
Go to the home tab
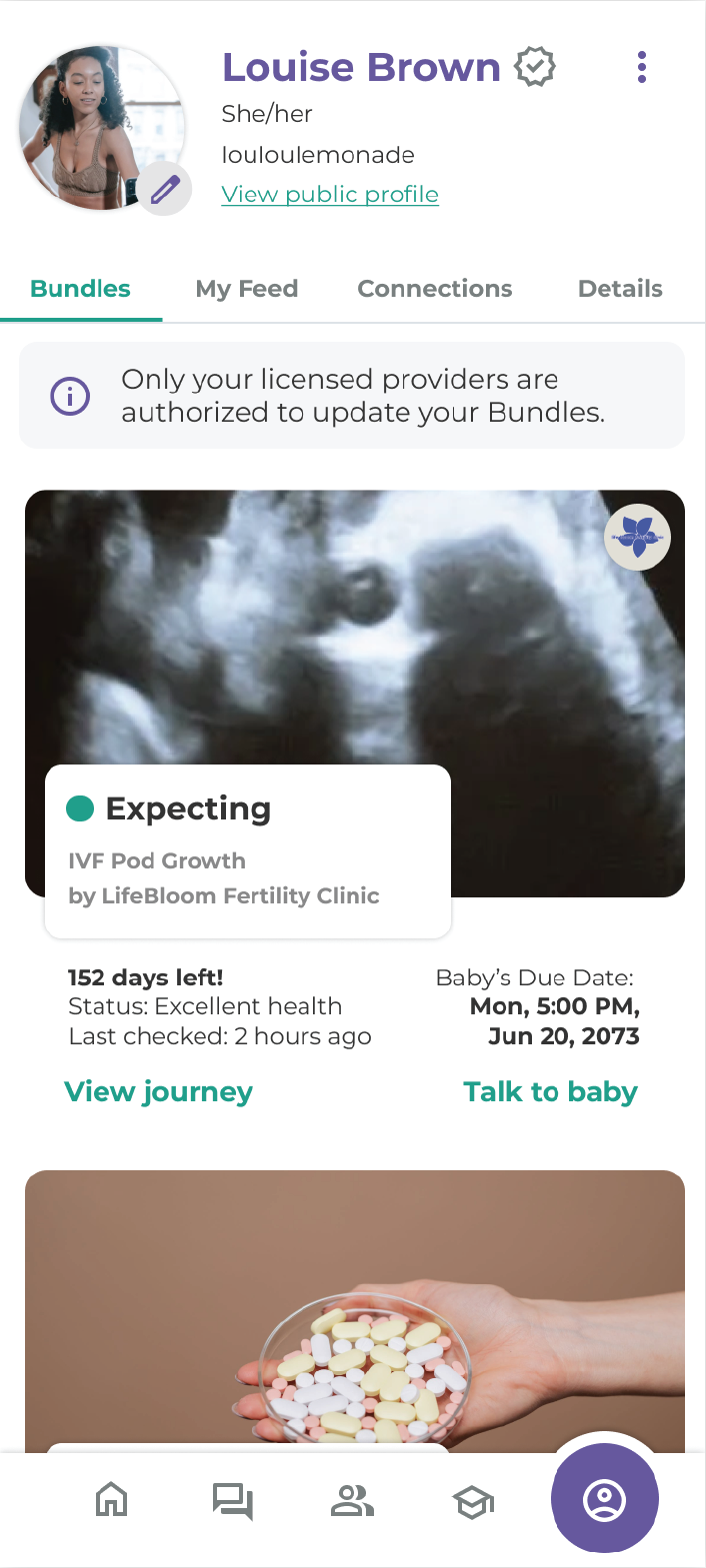click(111, 1500)
